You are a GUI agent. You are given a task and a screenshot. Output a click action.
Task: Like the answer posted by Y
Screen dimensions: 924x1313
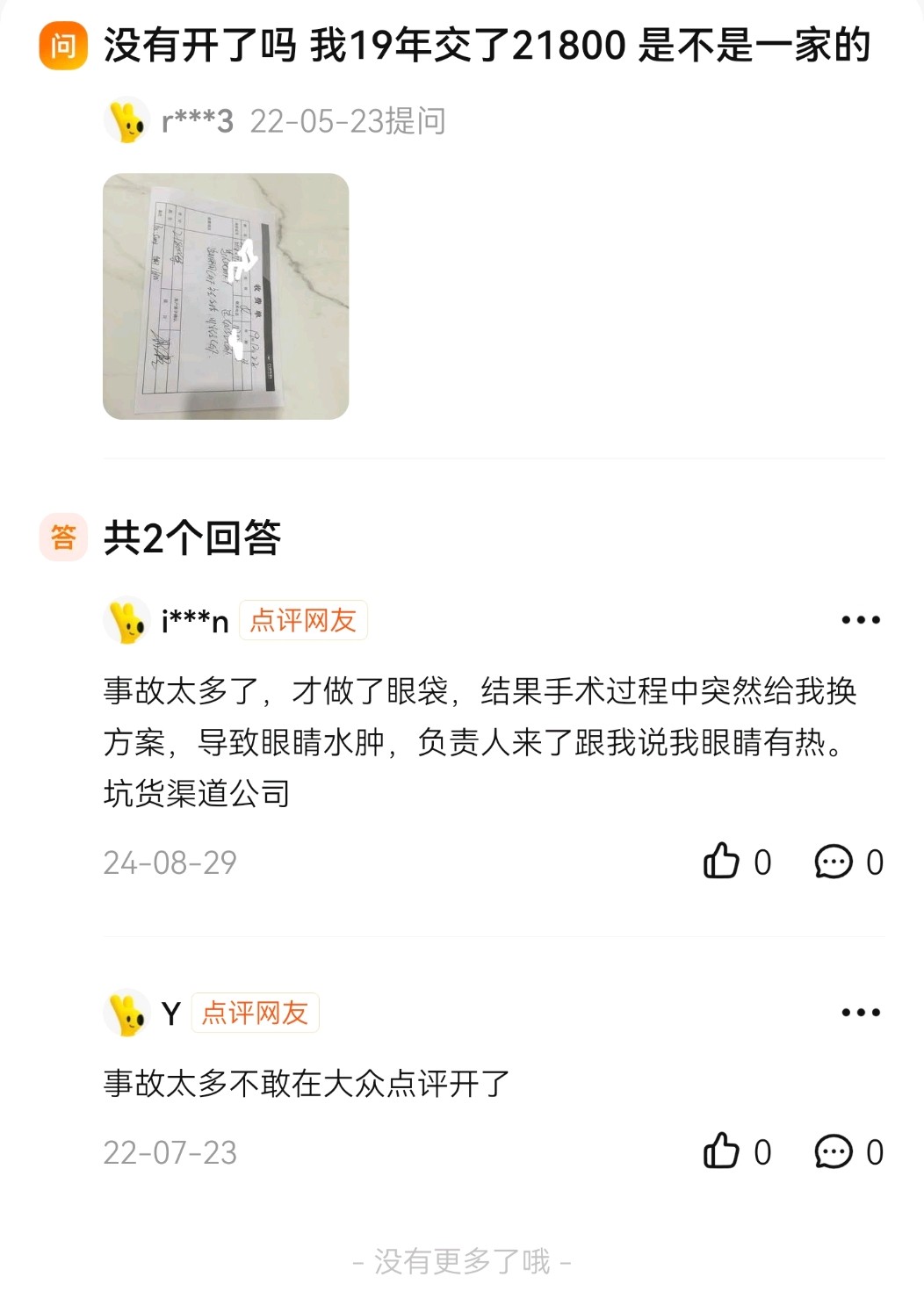[x=722, y=1151]
